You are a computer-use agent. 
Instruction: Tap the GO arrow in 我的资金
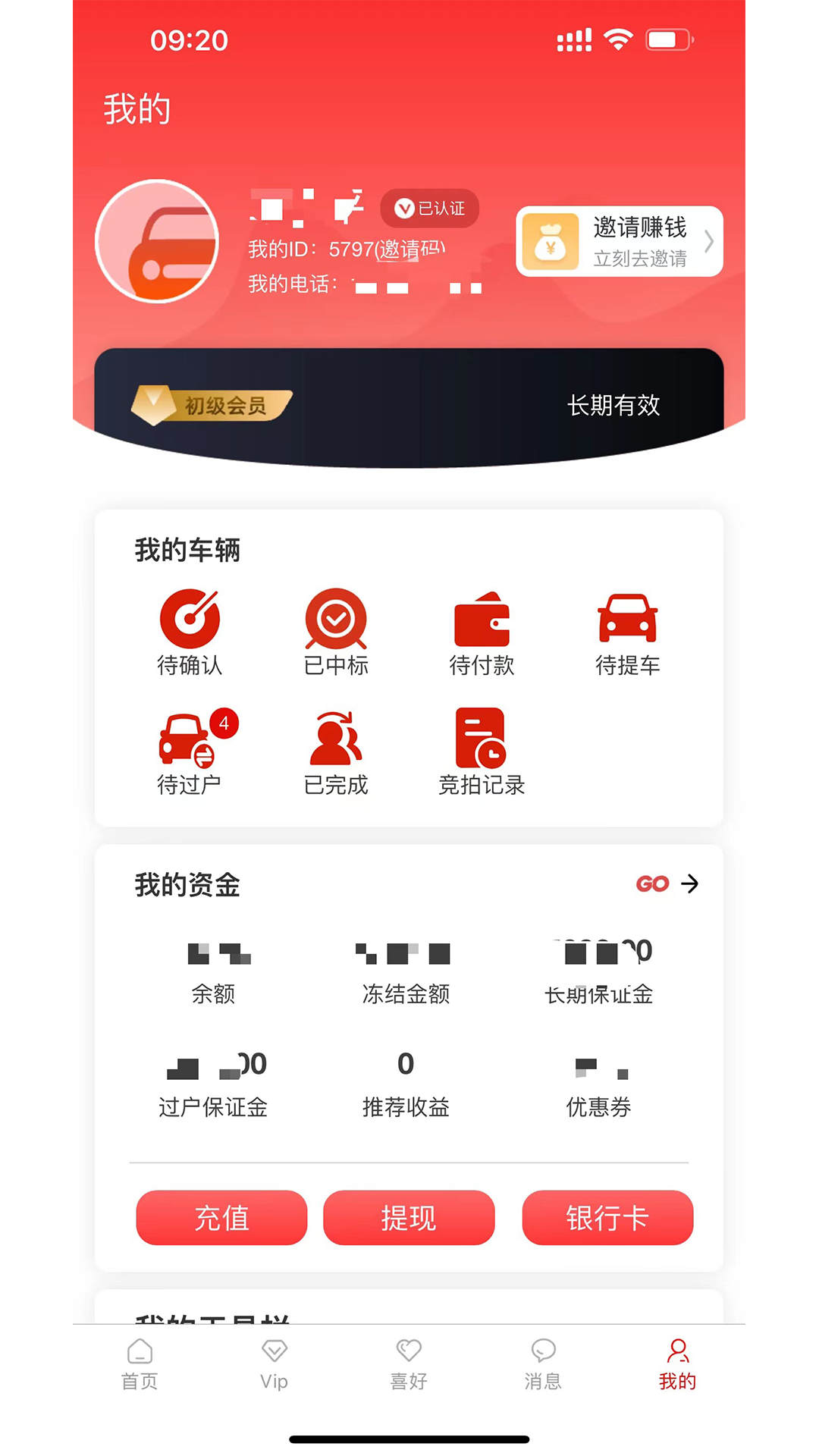(667, 883)
